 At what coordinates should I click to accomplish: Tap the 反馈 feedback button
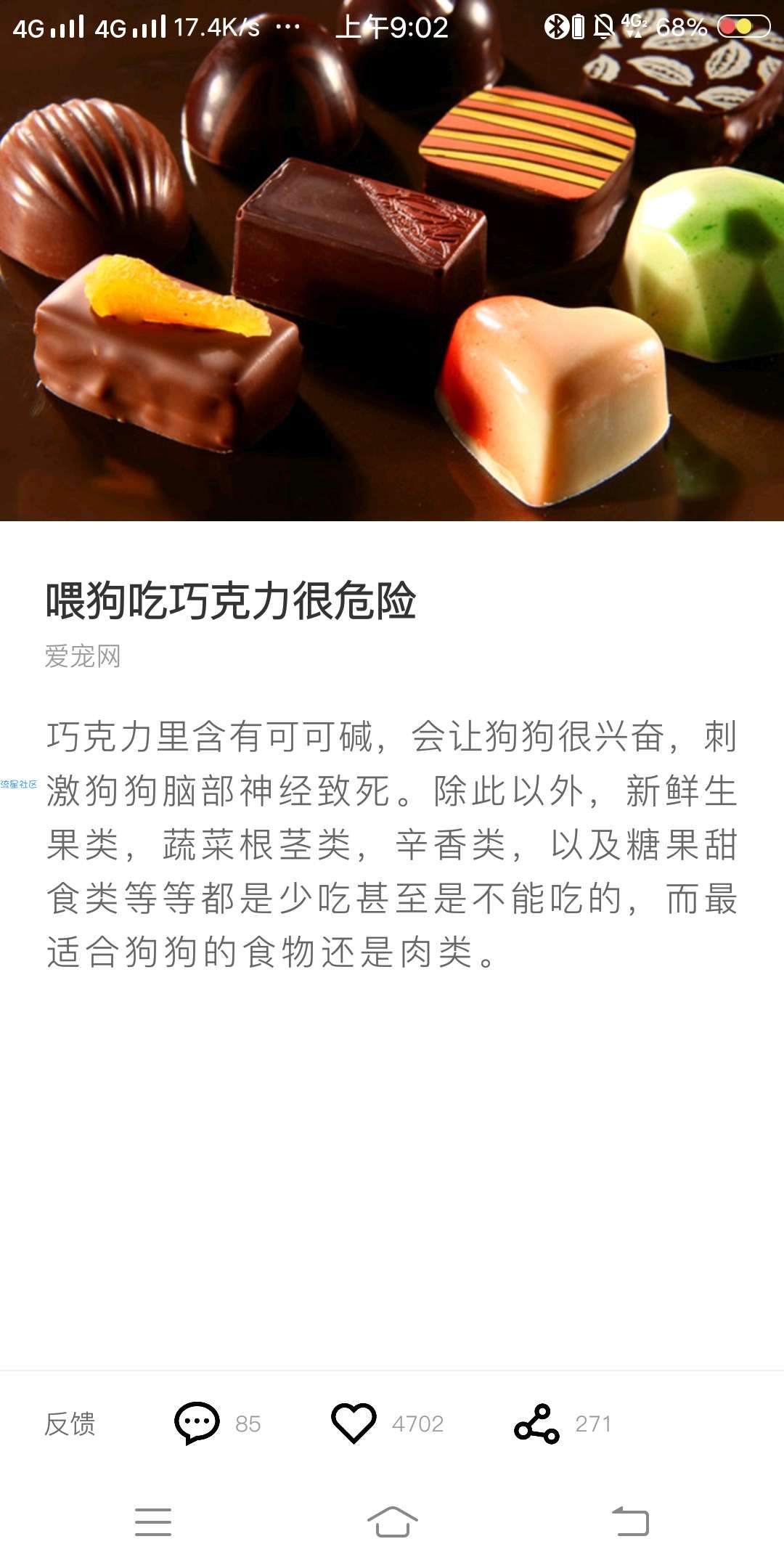(70, 1424)
